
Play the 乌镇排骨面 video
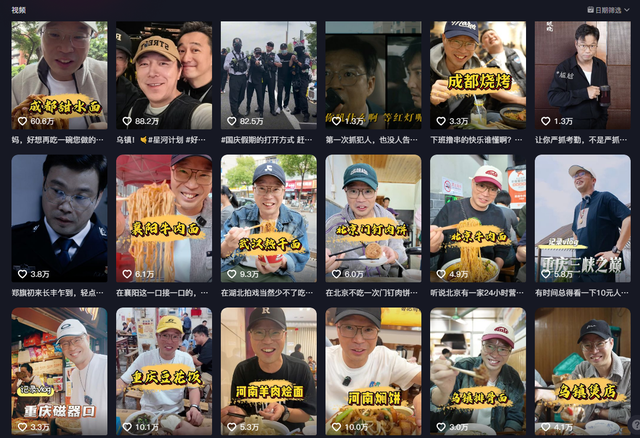[x=478, y=370]
